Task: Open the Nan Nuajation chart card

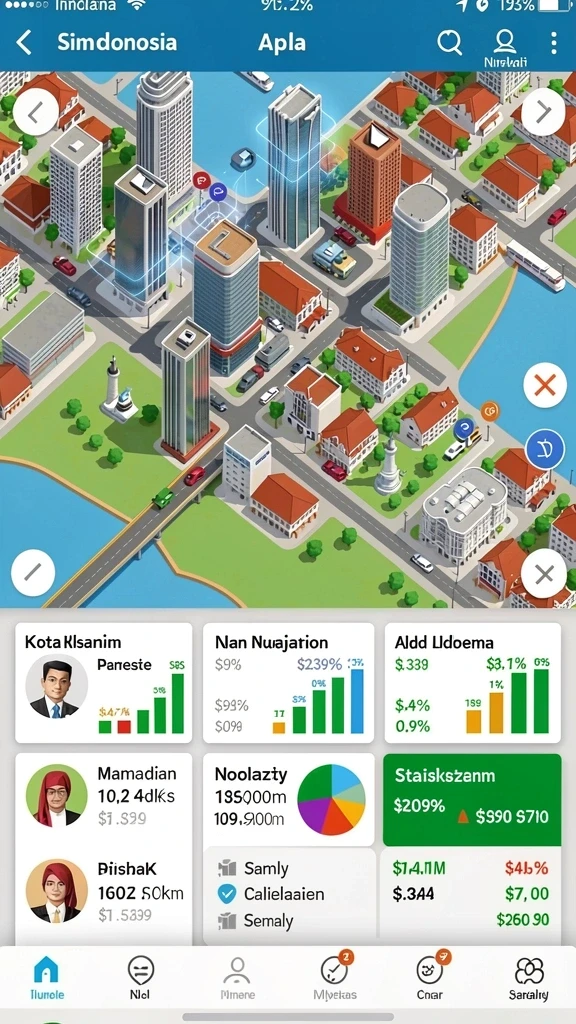Action: [289, 683]
